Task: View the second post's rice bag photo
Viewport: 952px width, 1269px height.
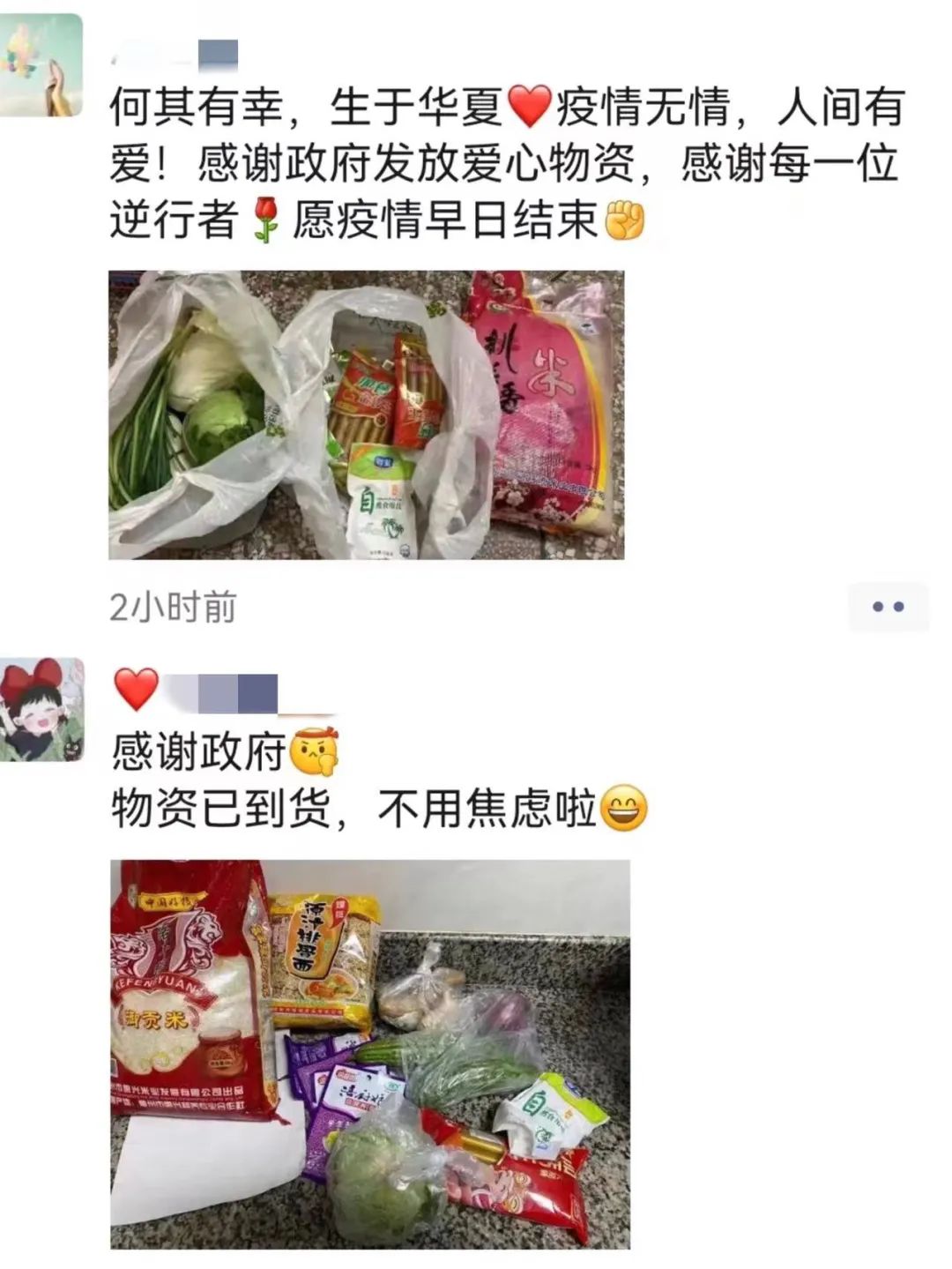Action: click(369, 1053)
